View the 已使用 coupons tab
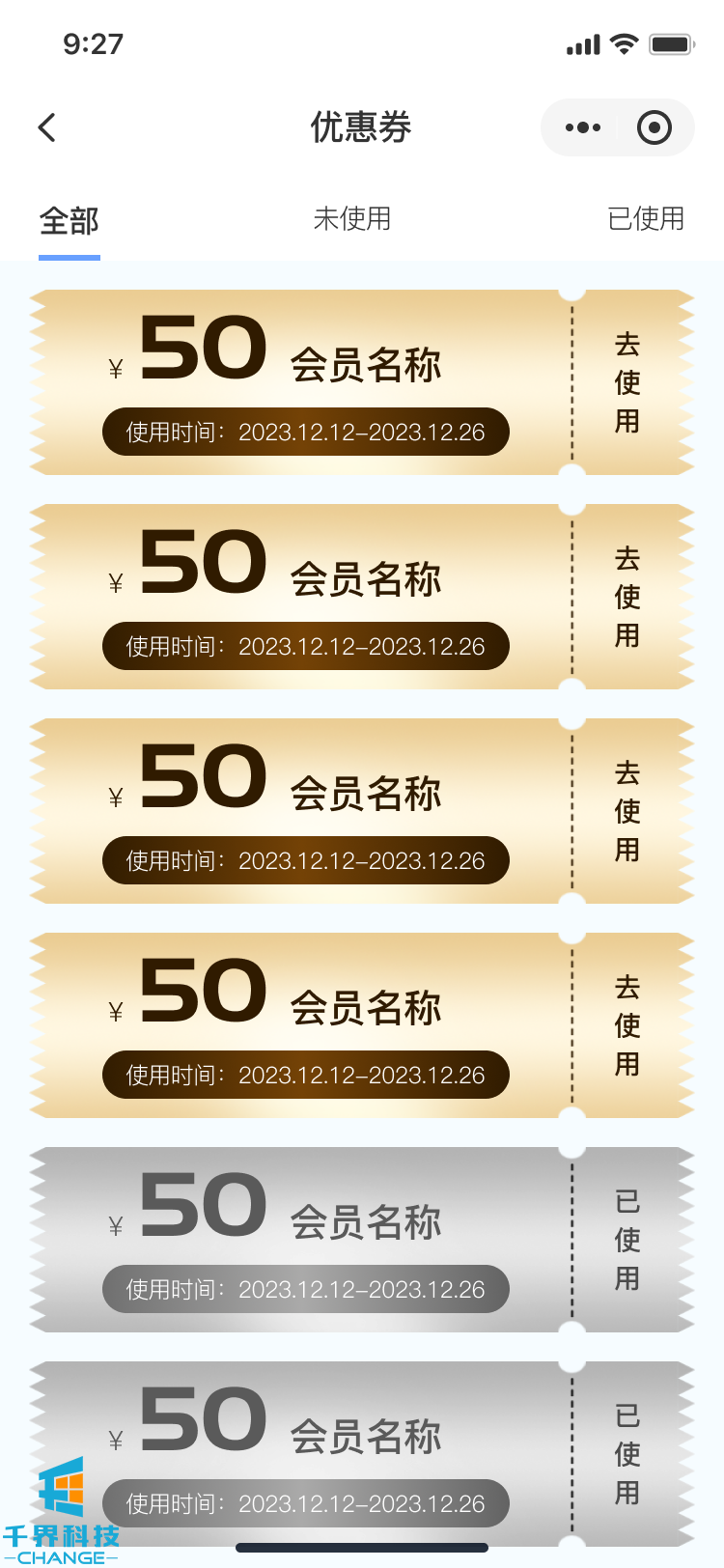This screenshot has height=1568, width=724. click(646, 219)
